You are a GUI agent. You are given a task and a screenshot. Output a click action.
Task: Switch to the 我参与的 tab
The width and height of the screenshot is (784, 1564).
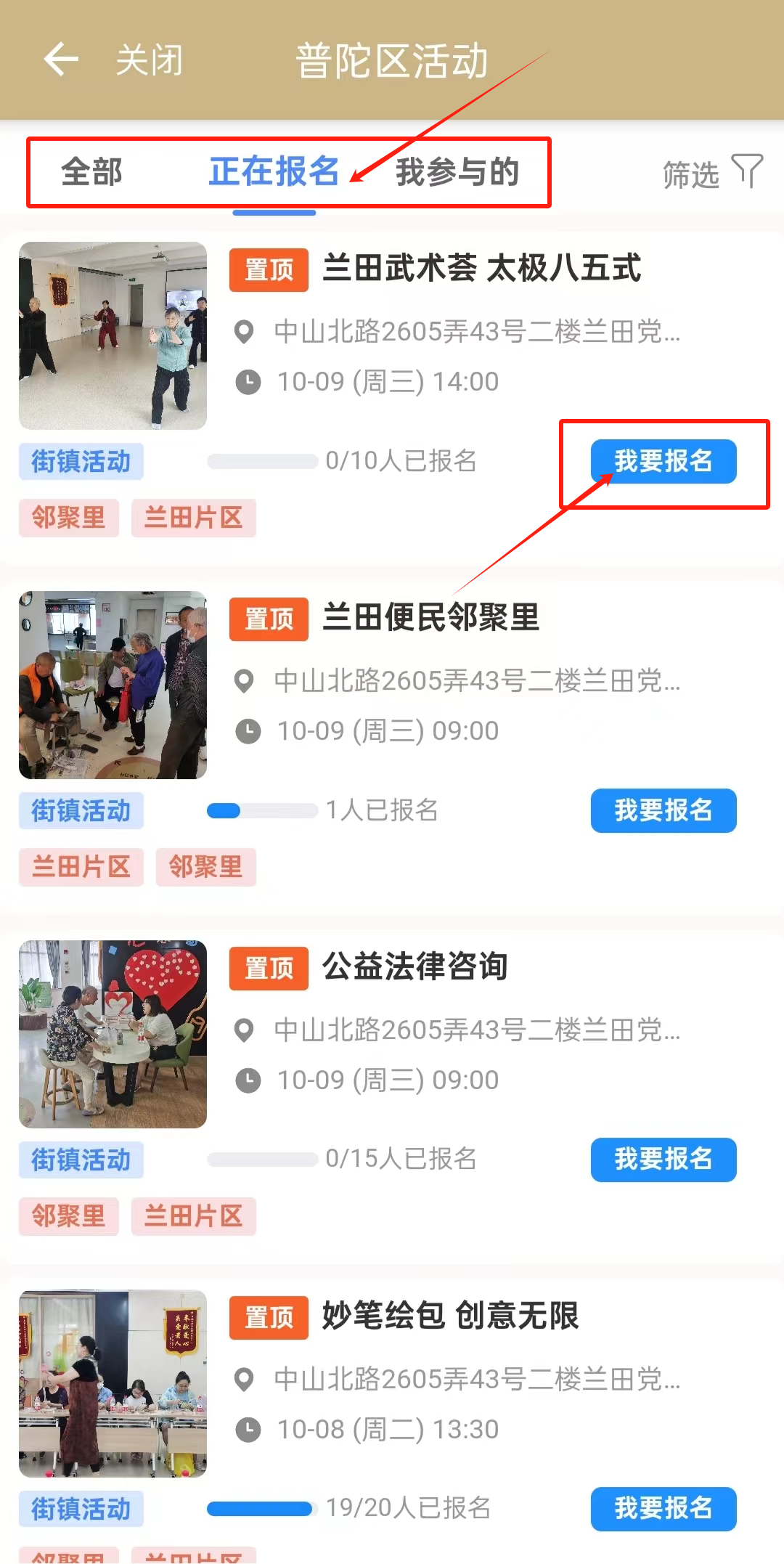(457, 173)
